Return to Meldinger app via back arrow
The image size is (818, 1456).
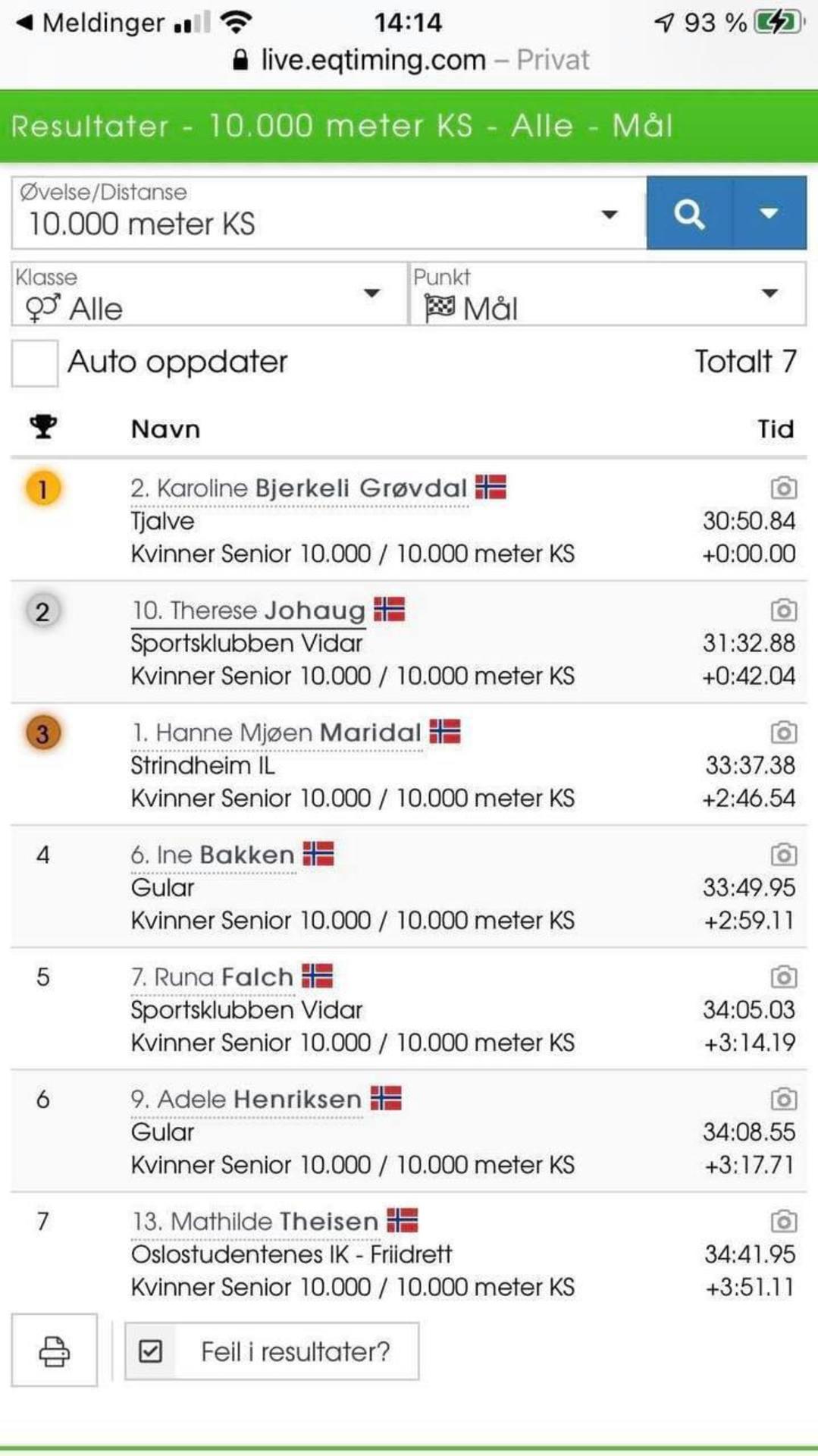(x=89, y=23)
